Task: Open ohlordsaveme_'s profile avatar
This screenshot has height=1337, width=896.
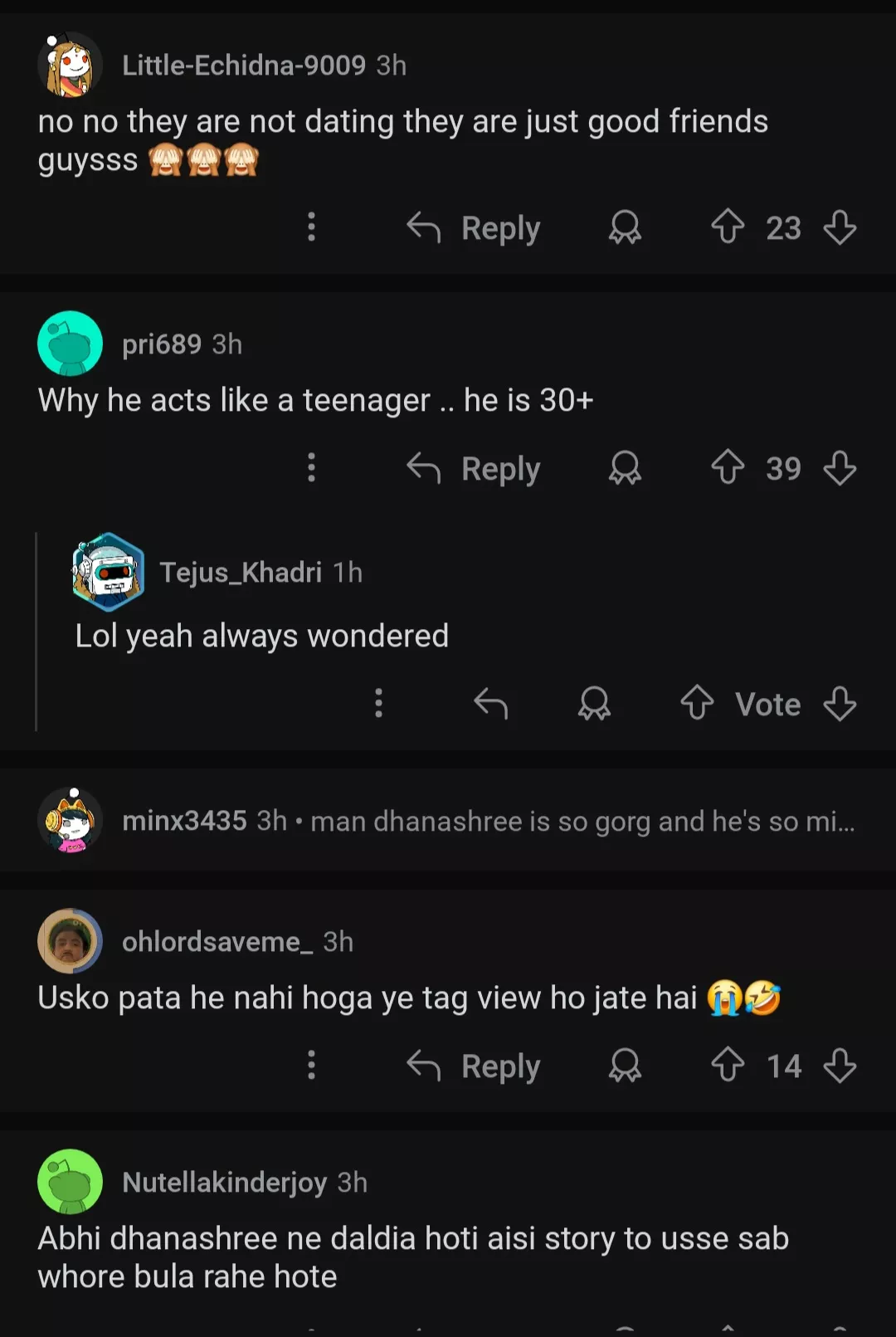Action: point(70,941)
